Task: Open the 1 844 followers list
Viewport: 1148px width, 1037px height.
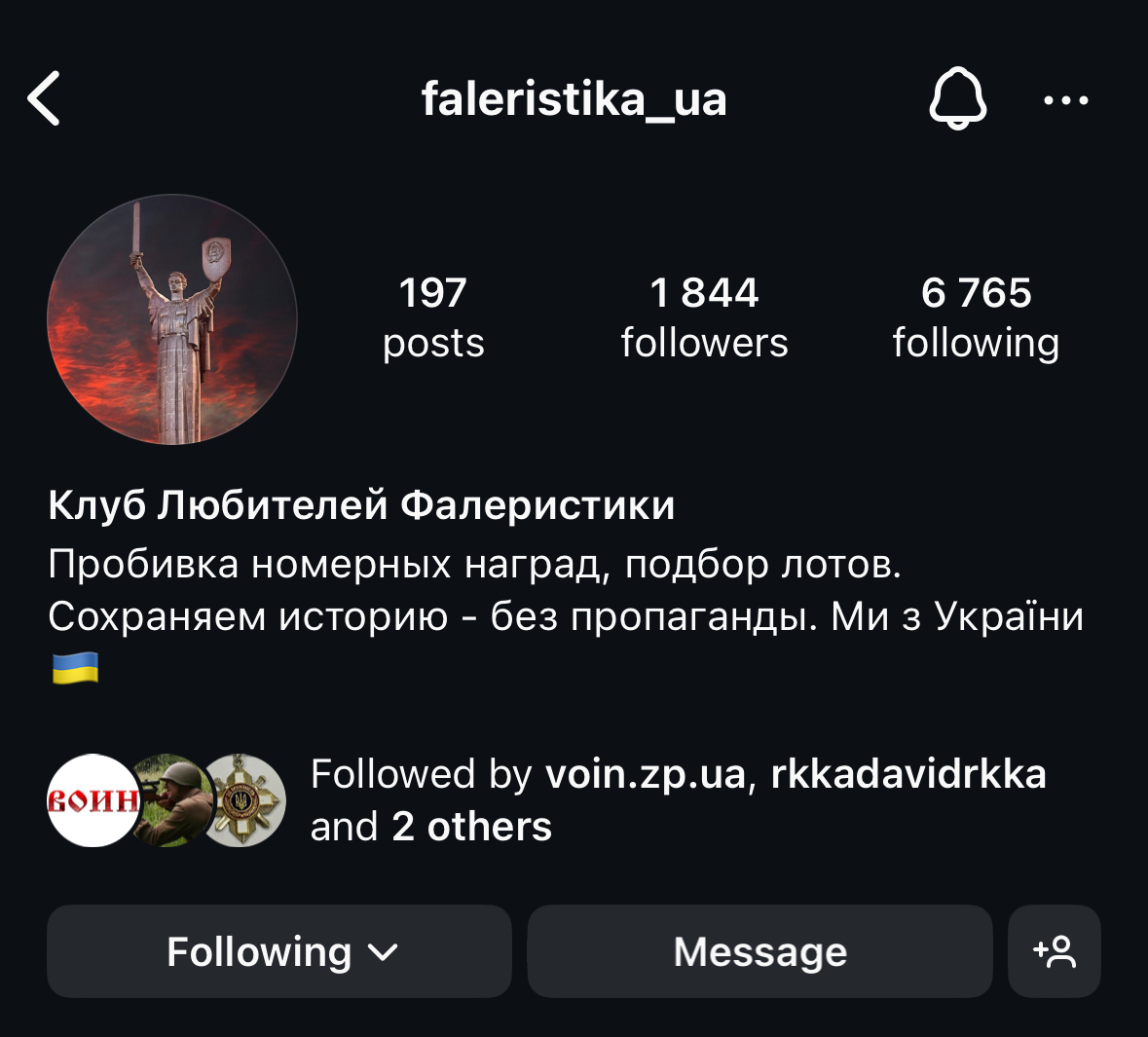Action: point(704,317)
